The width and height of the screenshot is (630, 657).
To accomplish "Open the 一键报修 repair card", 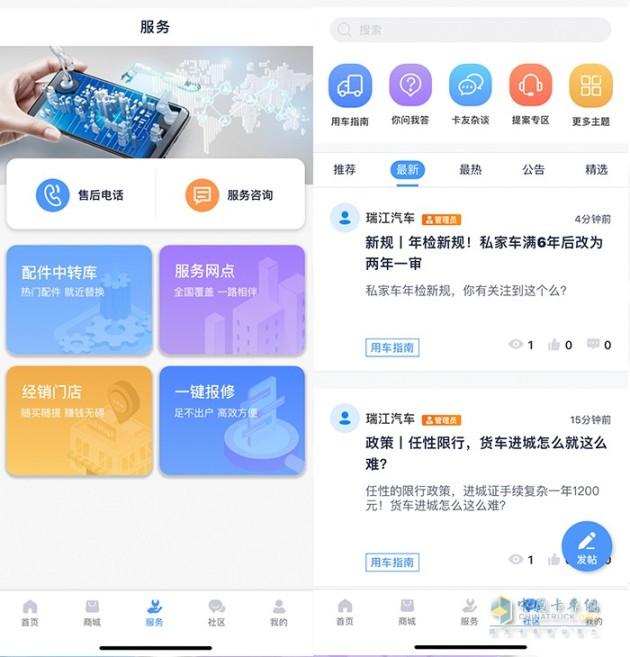I will coord(232,420).
